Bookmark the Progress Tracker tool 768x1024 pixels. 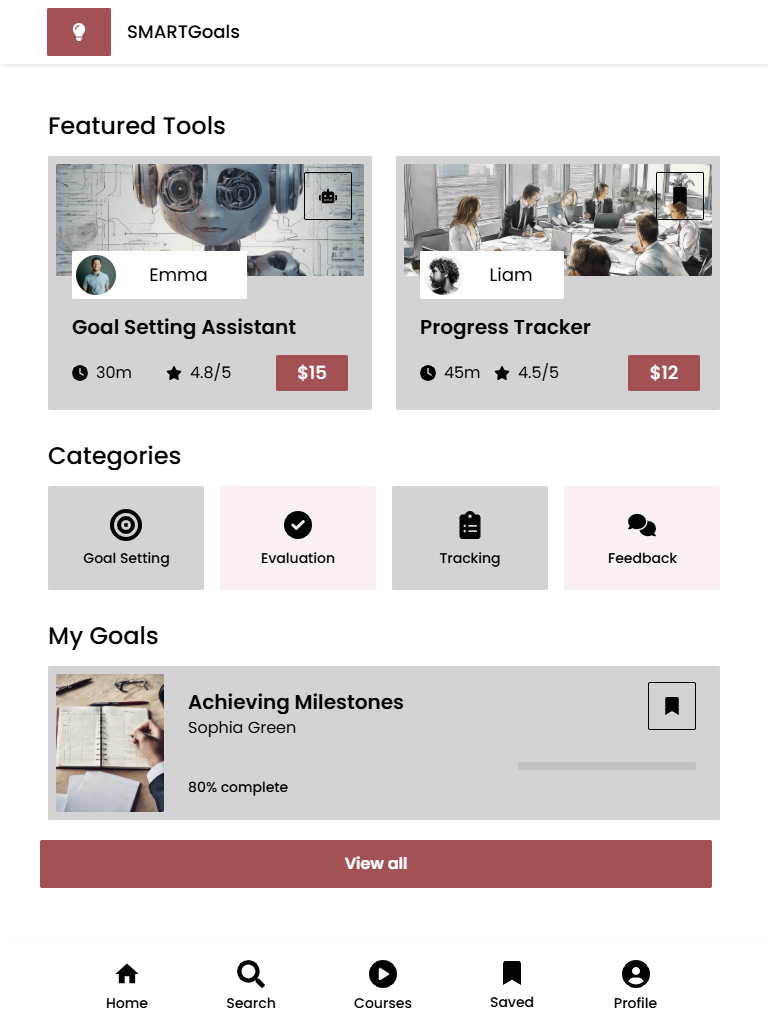point(680,196)
